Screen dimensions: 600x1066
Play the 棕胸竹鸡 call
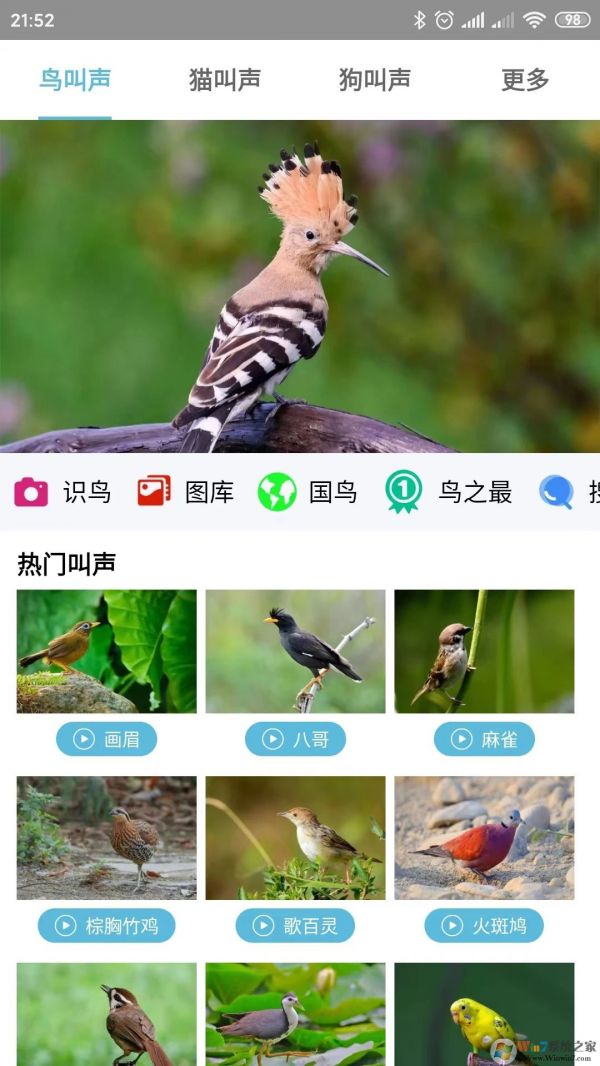pos(107,925)
